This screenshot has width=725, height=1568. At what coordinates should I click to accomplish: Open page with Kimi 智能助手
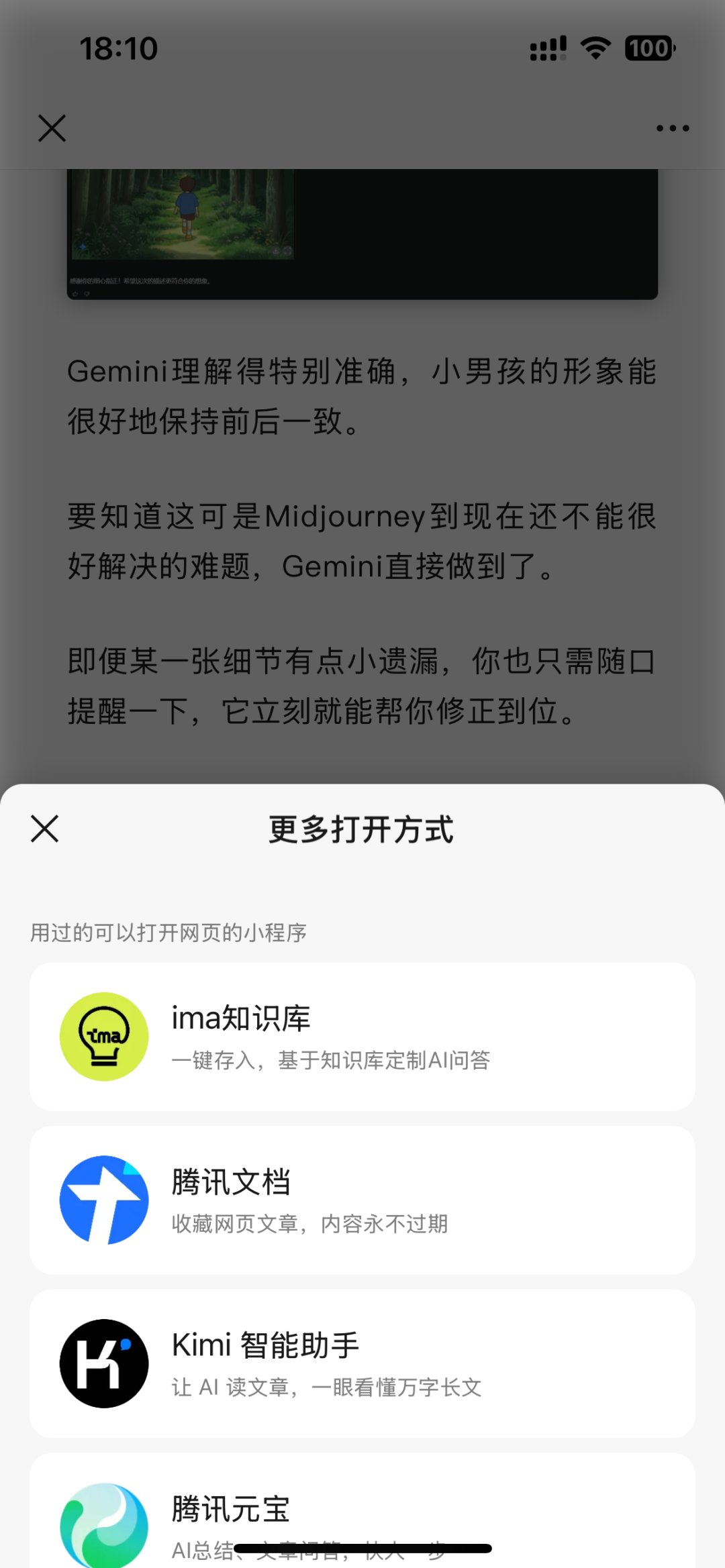pos(362,1363)
